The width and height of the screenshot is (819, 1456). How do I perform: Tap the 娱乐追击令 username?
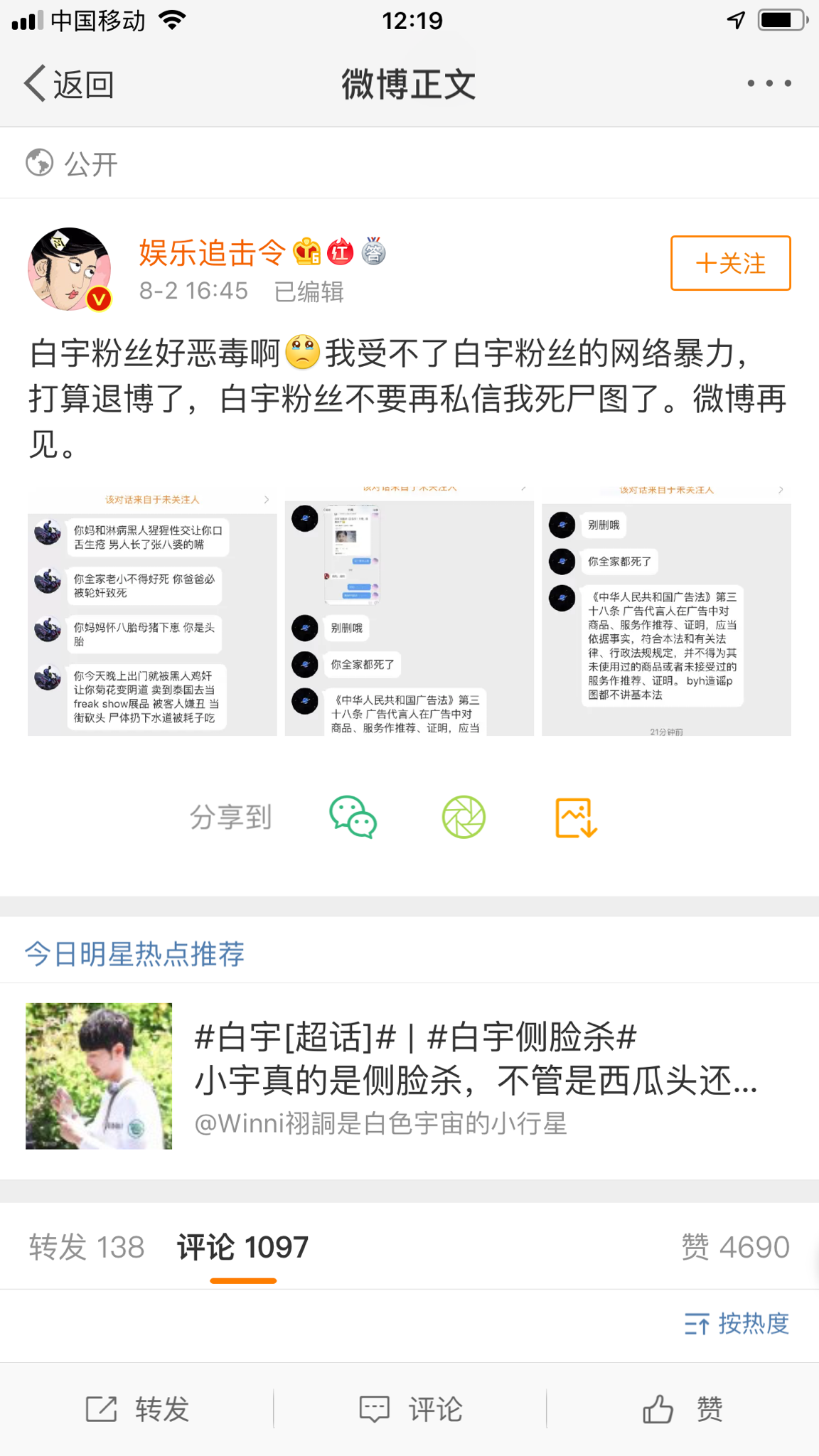(x=212, y=252)
